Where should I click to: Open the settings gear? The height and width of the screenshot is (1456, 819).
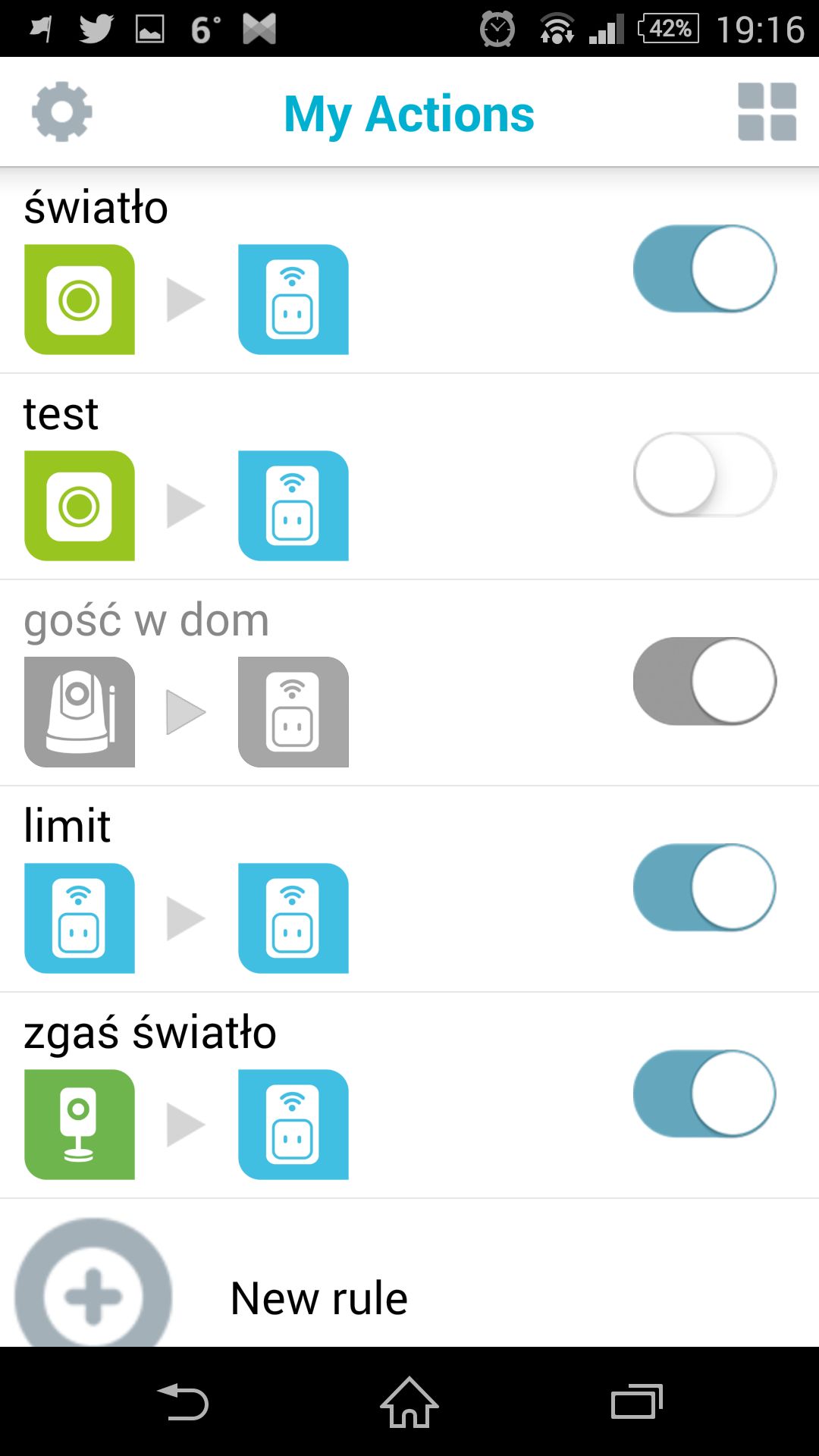point(61,111)
